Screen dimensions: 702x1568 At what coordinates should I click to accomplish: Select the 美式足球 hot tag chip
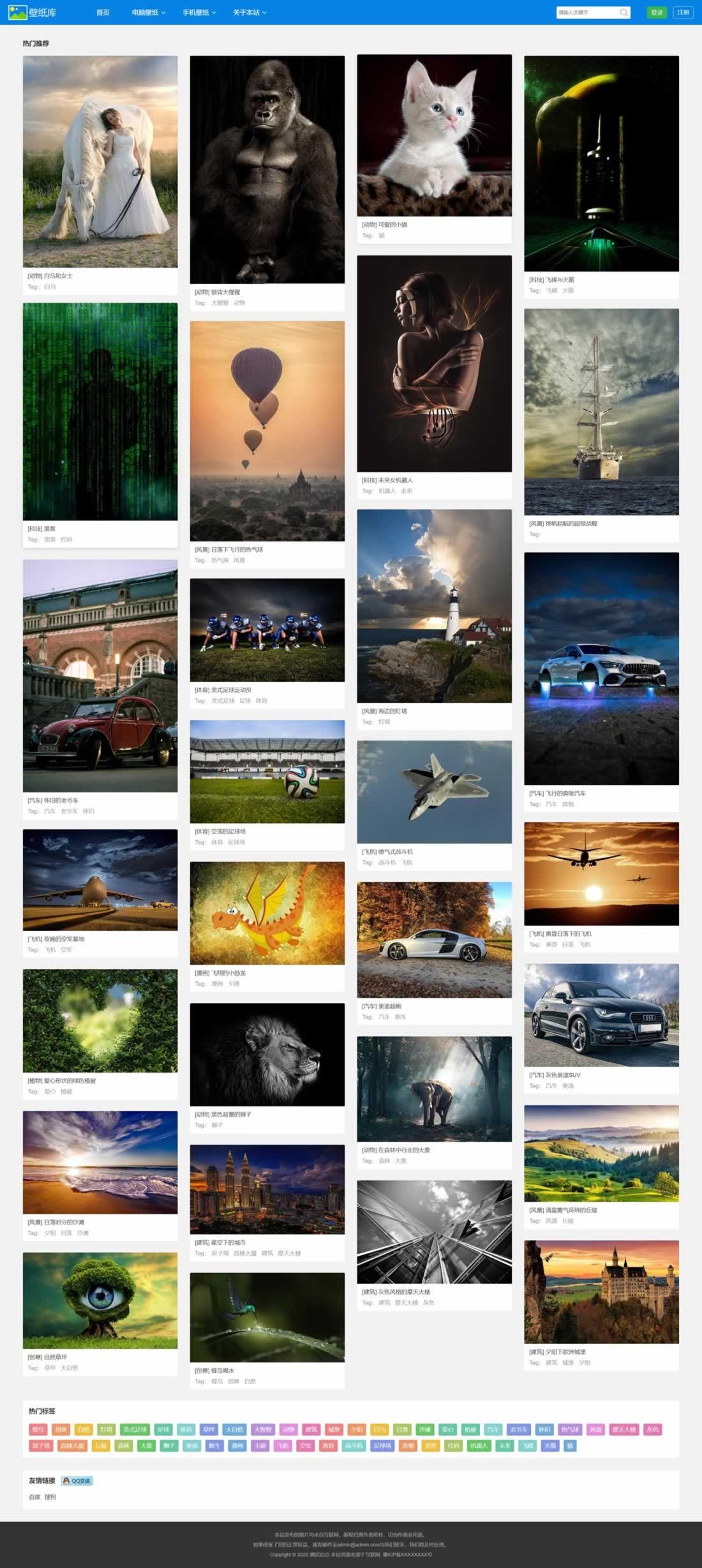135,1429
